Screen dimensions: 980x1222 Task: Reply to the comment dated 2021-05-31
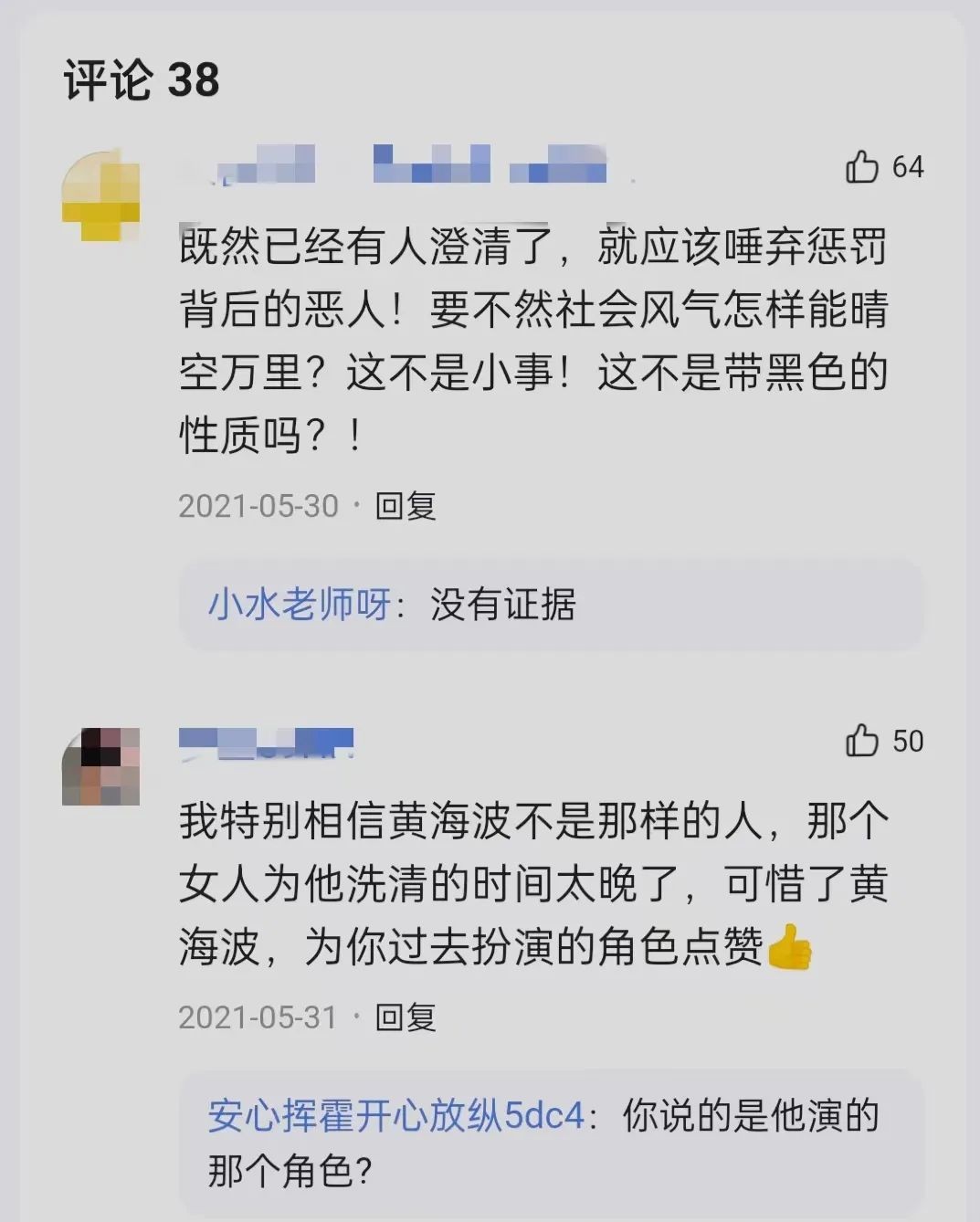pyautogui.click(x=406, y=1017)
